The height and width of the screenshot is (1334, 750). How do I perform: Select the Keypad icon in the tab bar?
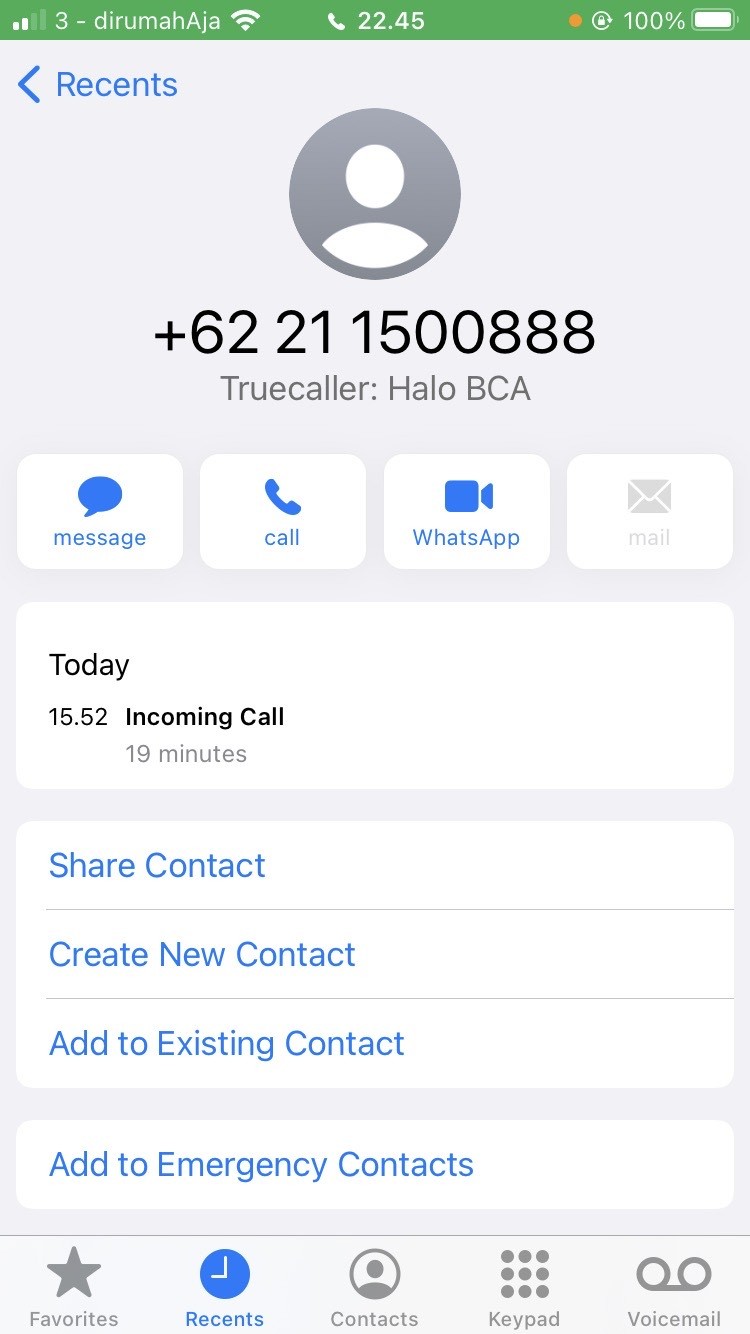click(524, 1285)
